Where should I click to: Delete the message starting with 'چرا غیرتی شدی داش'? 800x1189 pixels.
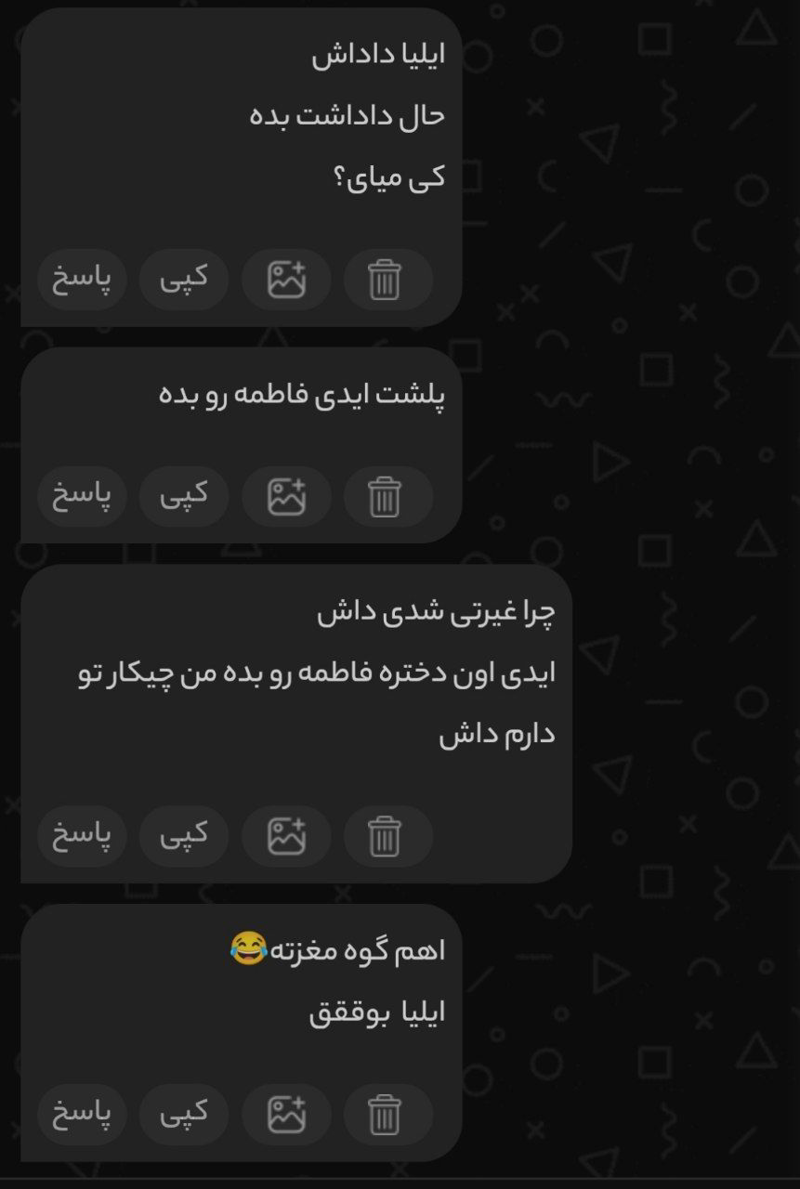coord(385,836)
